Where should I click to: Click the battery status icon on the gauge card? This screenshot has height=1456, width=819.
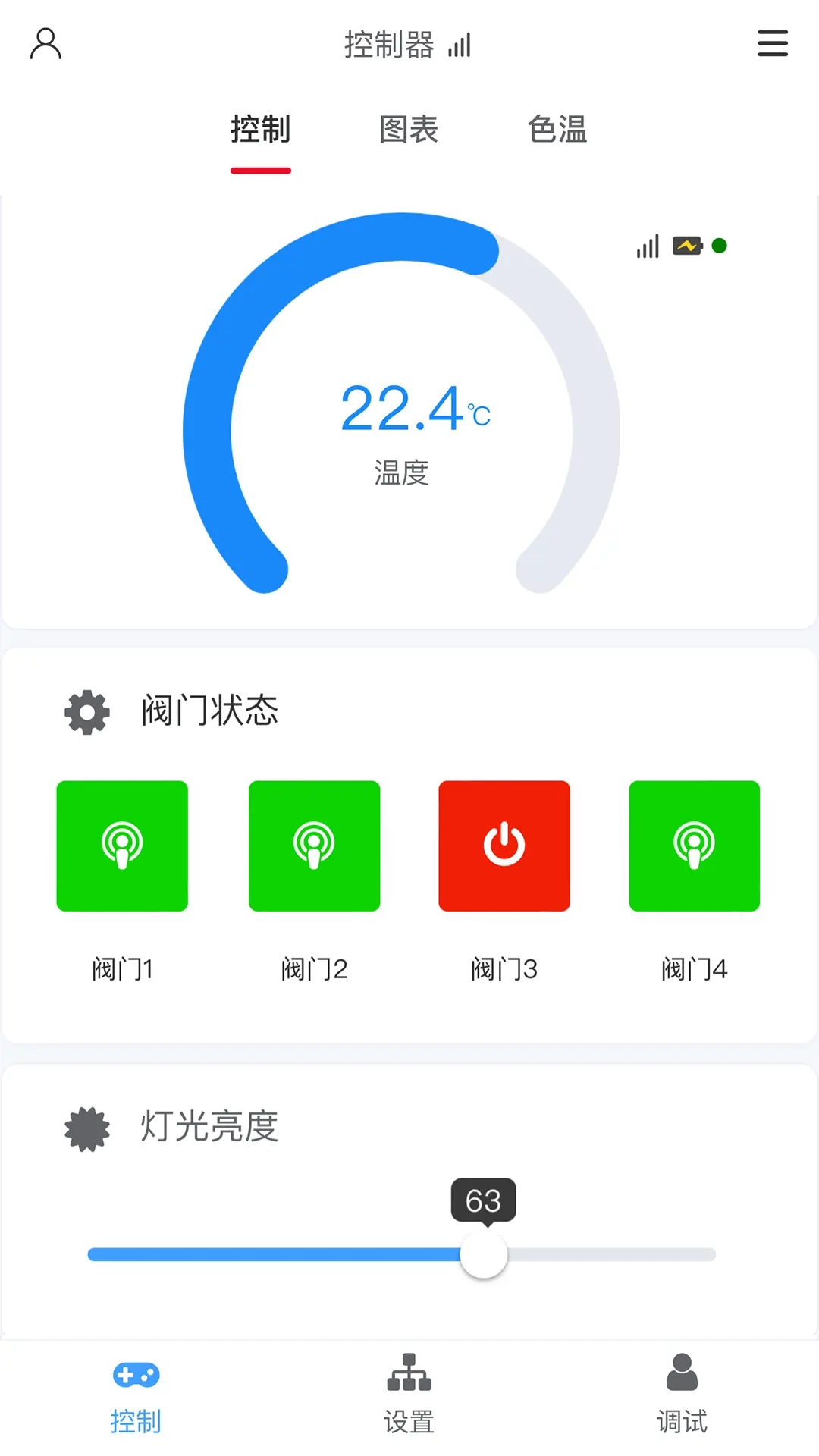pyautogui.click(x=685, y=245)
